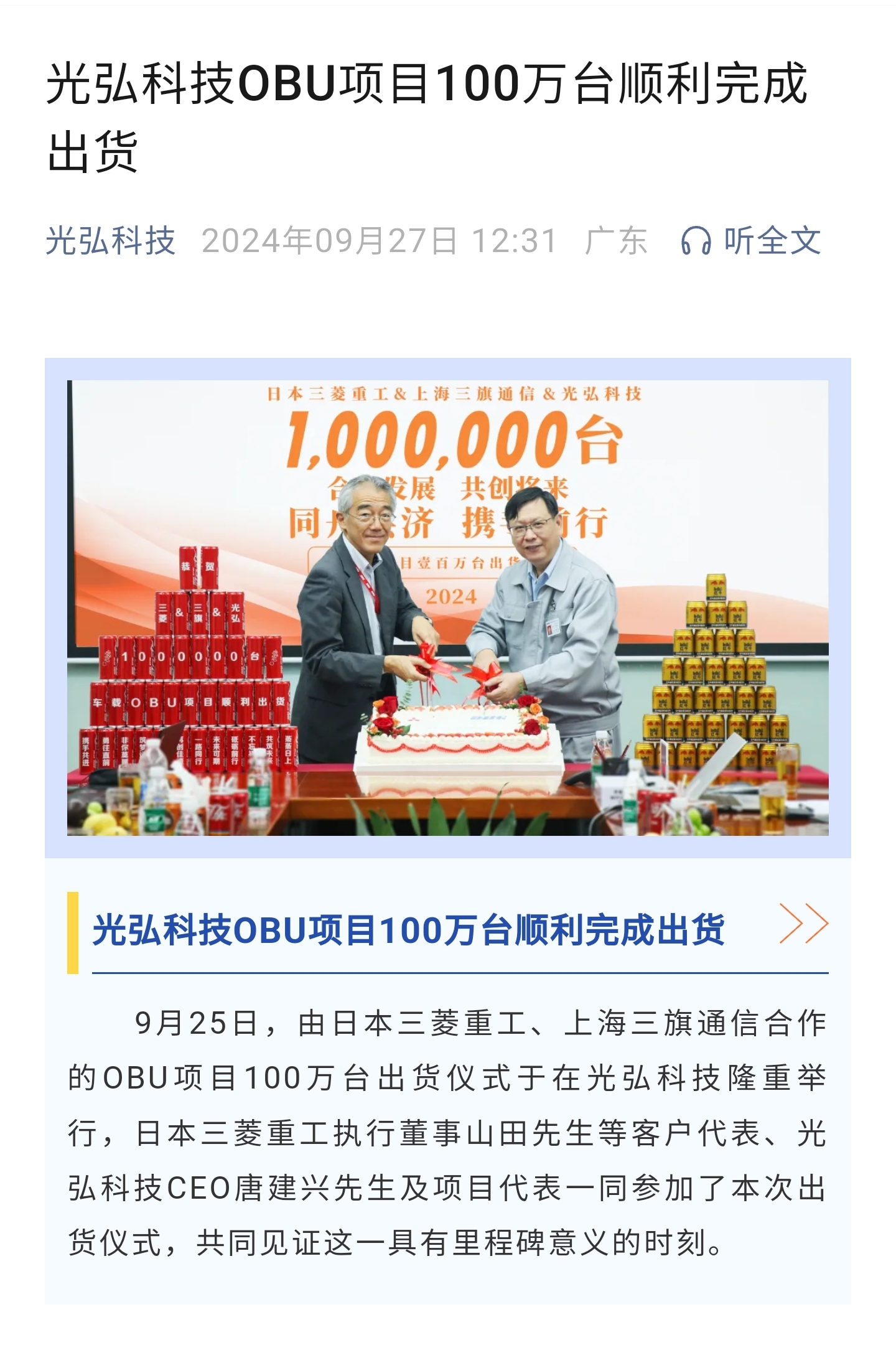Open the 光弘科技 account link
This screenshot has height=1368, width=896.
point(111,241)
